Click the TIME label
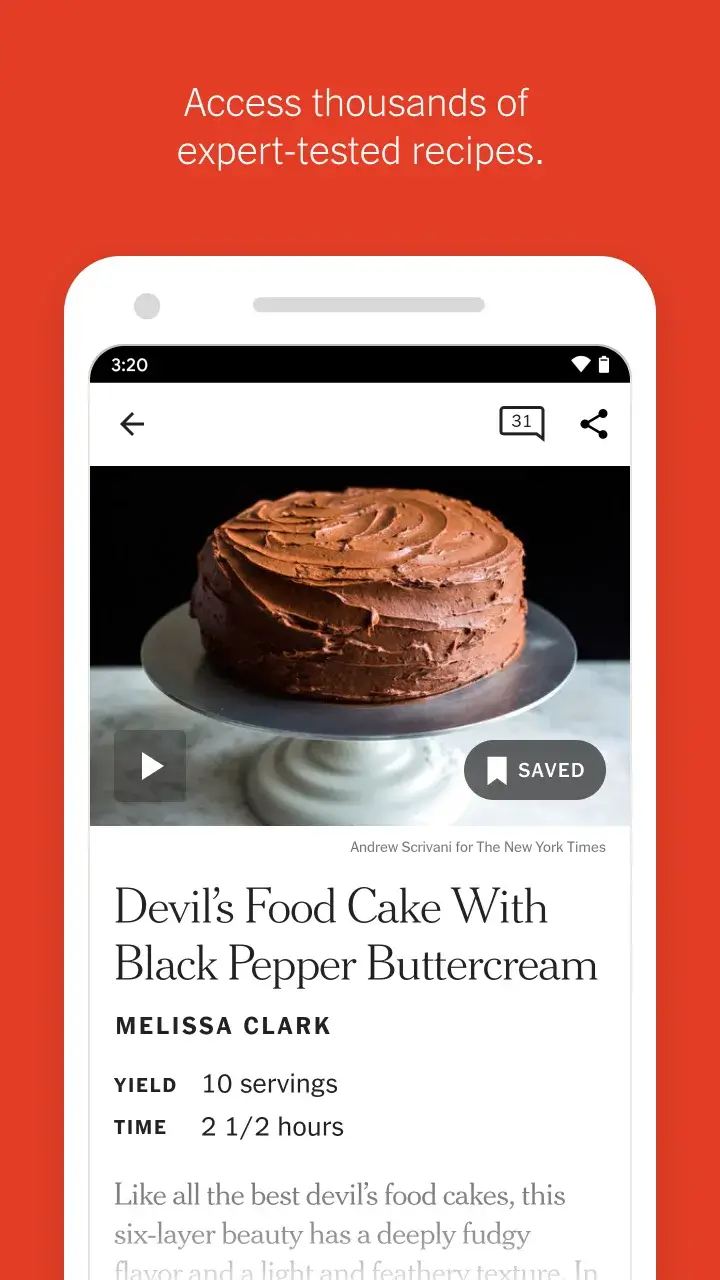Image resolution: width=720 pixels, height=1280 pixels. [140, 1127]
